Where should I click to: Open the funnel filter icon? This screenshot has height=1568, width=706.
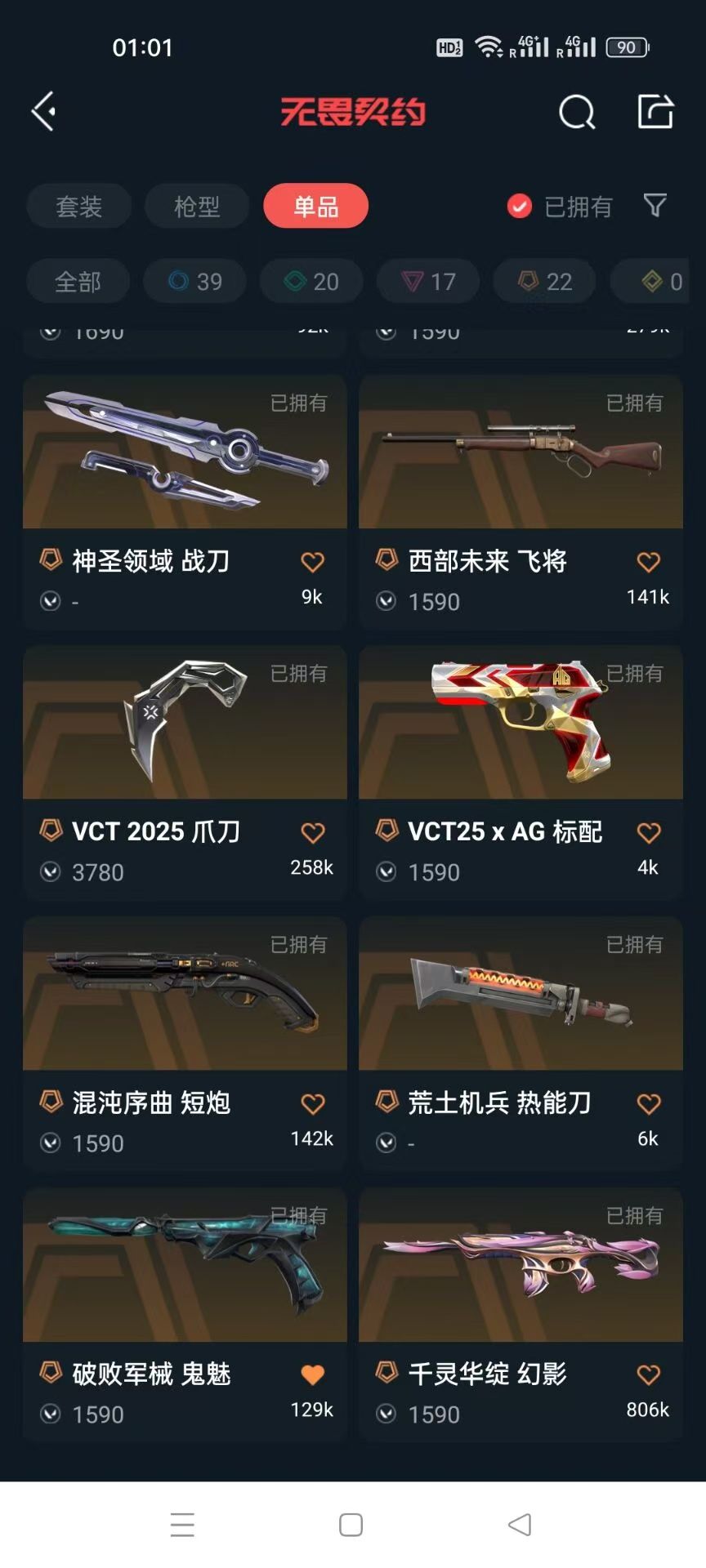pos(655,206)
